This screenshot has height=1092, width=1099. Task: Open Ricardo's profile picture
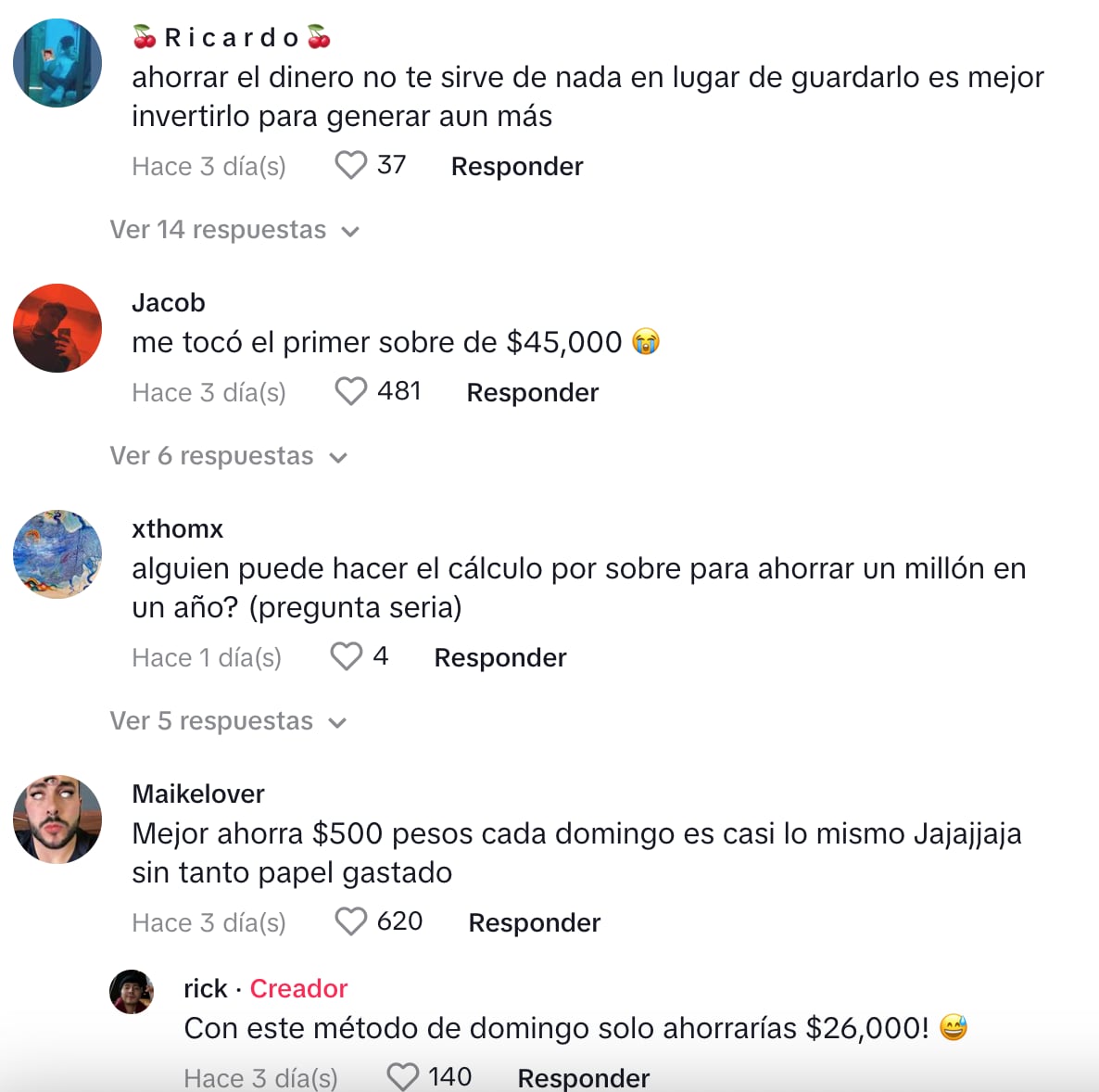point(57,63)
